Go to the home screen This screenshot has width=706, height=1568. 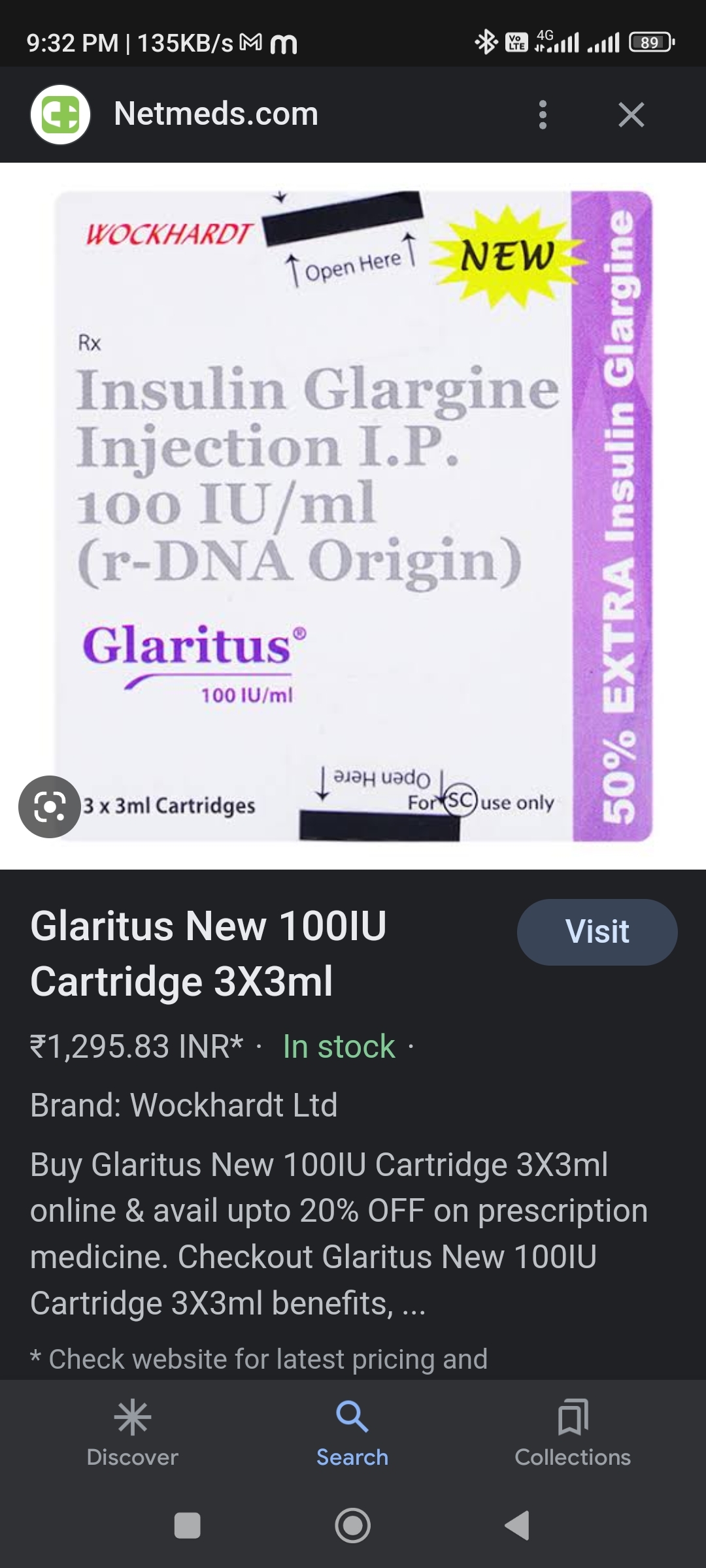click(x=352, y=1526)
